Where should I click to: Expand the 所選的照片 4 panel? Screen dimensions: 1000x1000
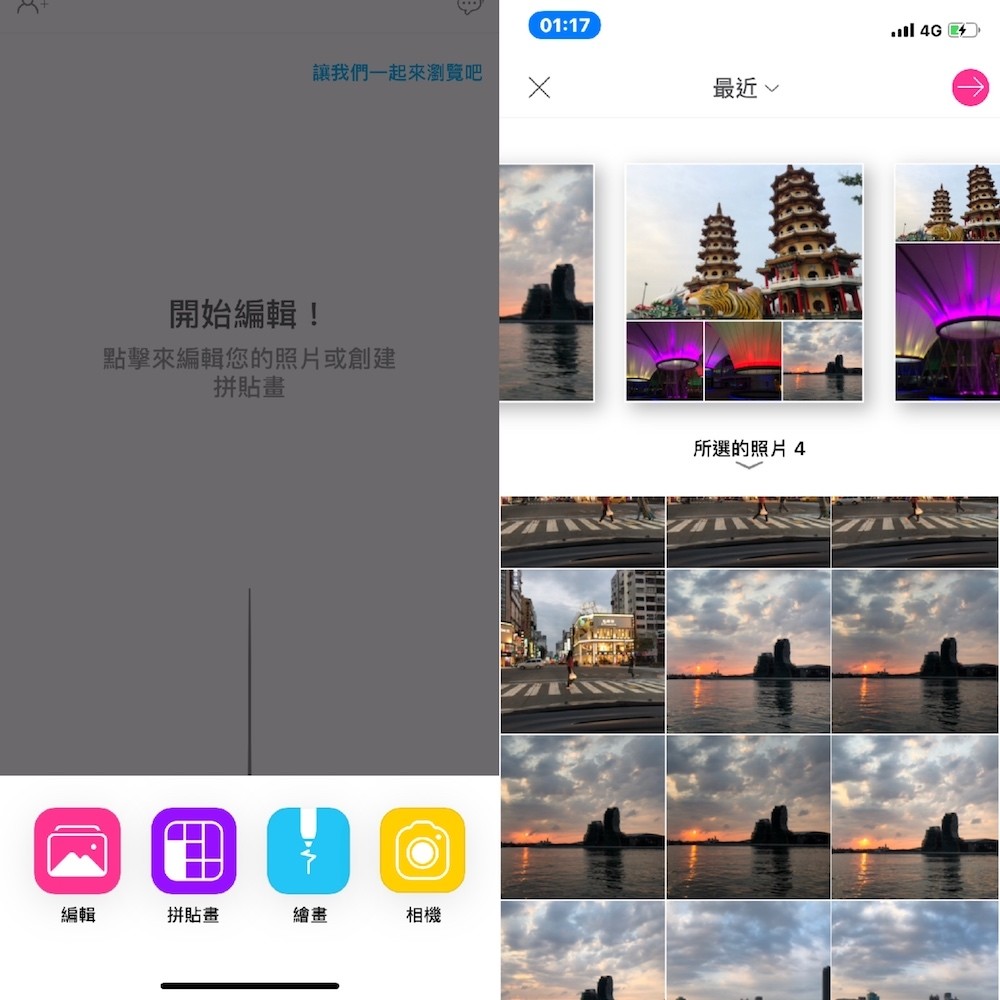click(749, 464)
